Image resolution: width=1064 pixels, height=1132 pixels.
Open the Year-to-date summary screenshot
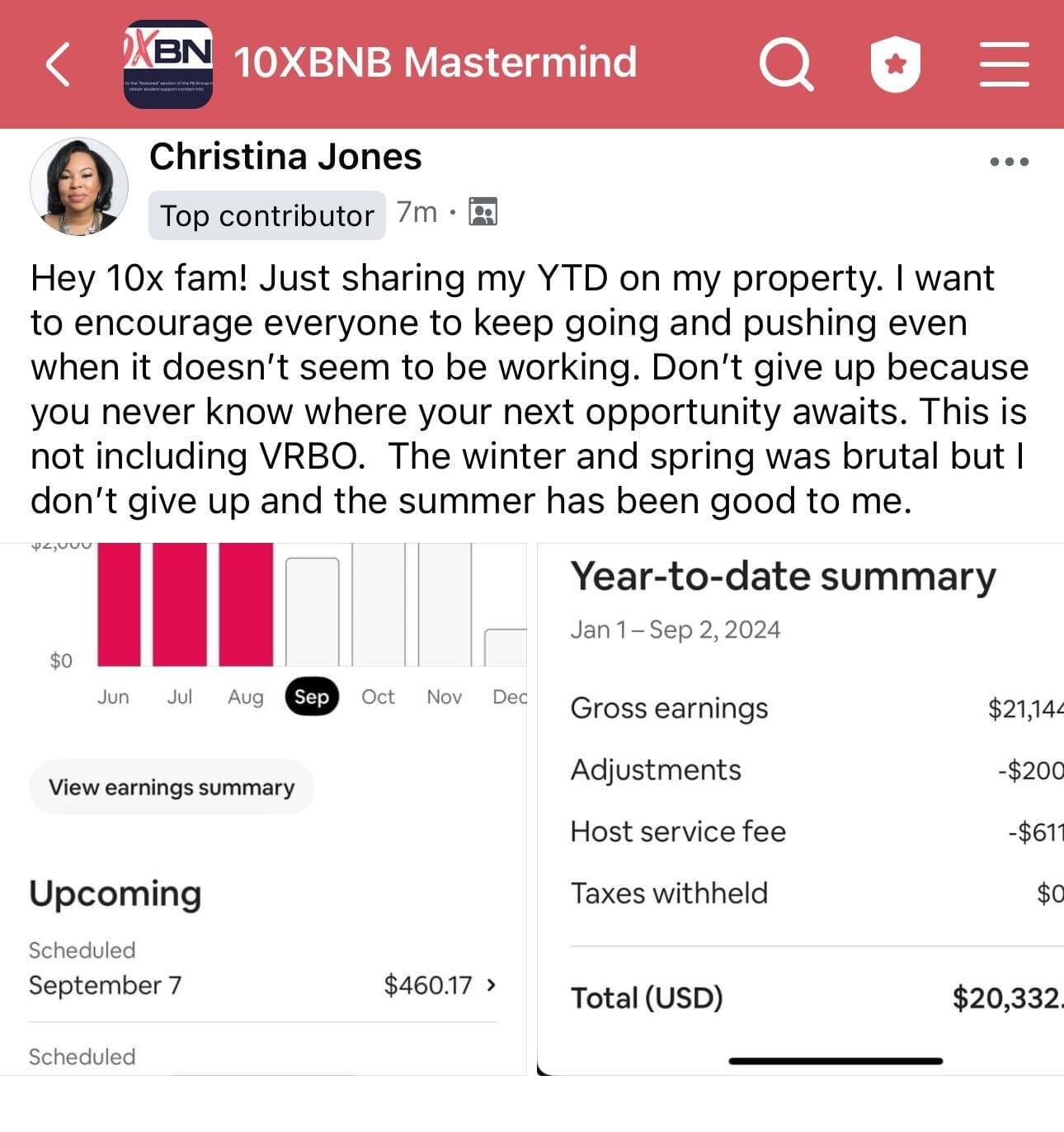pos(800,809)
